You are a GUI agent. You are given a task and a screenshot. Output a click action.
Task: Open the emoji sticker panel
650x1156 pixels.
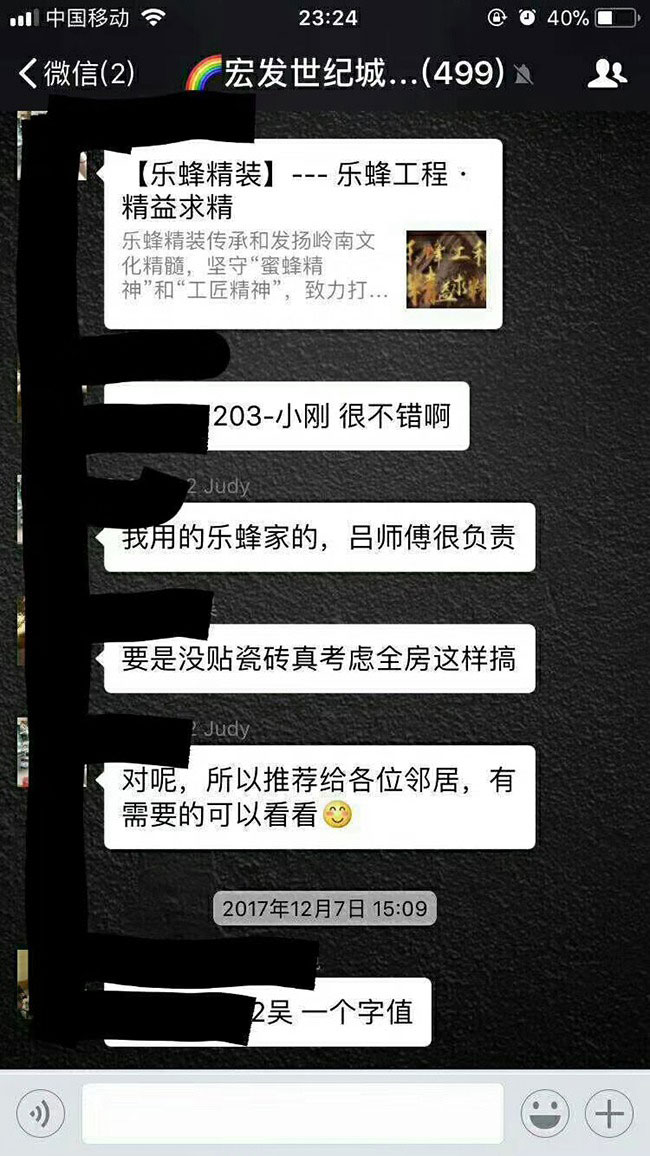(545, 1113)
